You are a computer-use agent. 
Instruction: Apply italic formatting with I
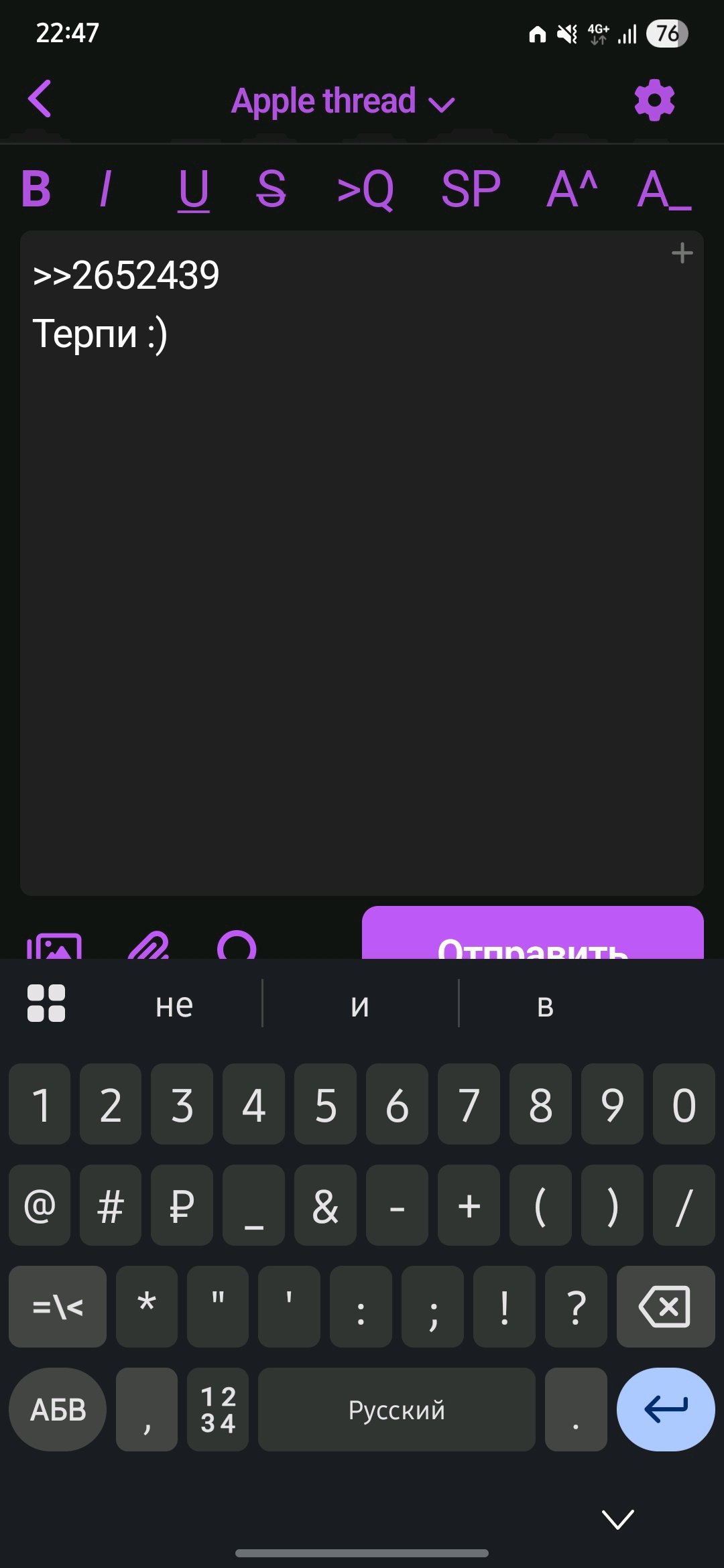(x=105, y=189)
